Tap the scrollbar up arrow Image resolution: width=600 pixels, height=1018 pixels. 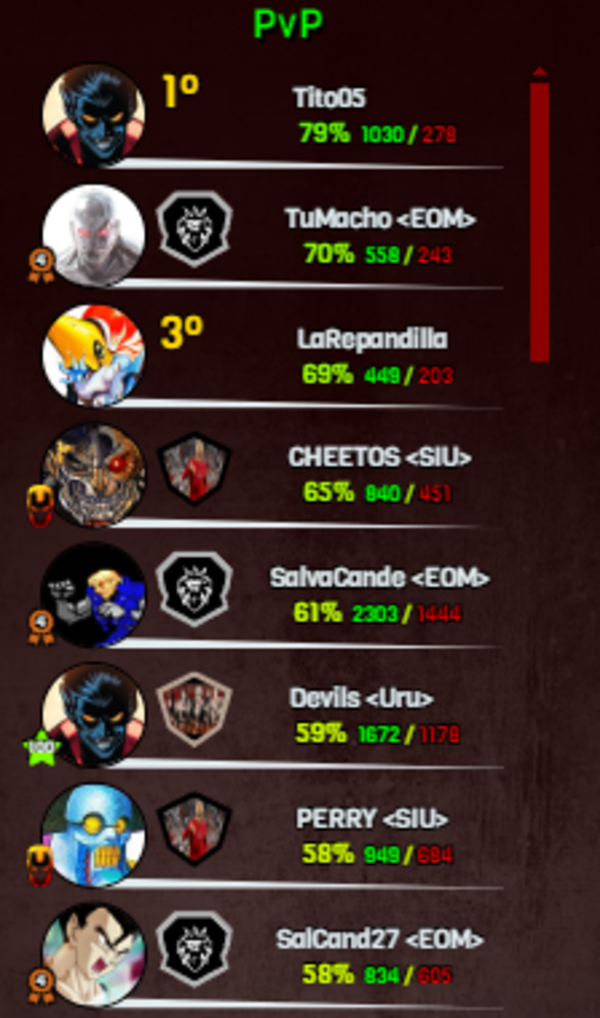pos(540,72)
